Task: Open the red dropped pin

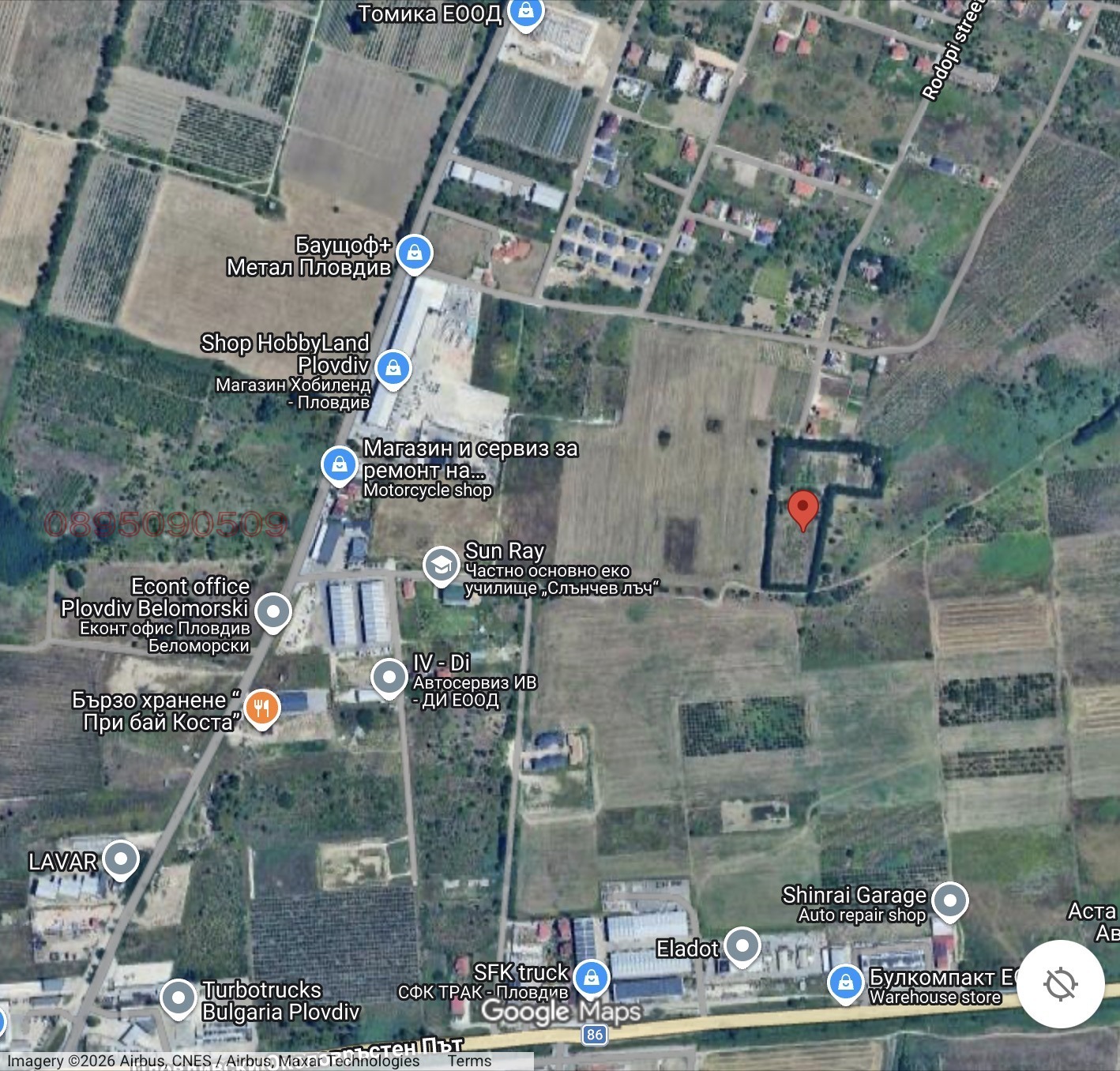Action: pyautogui.click(x=803, y=508)
